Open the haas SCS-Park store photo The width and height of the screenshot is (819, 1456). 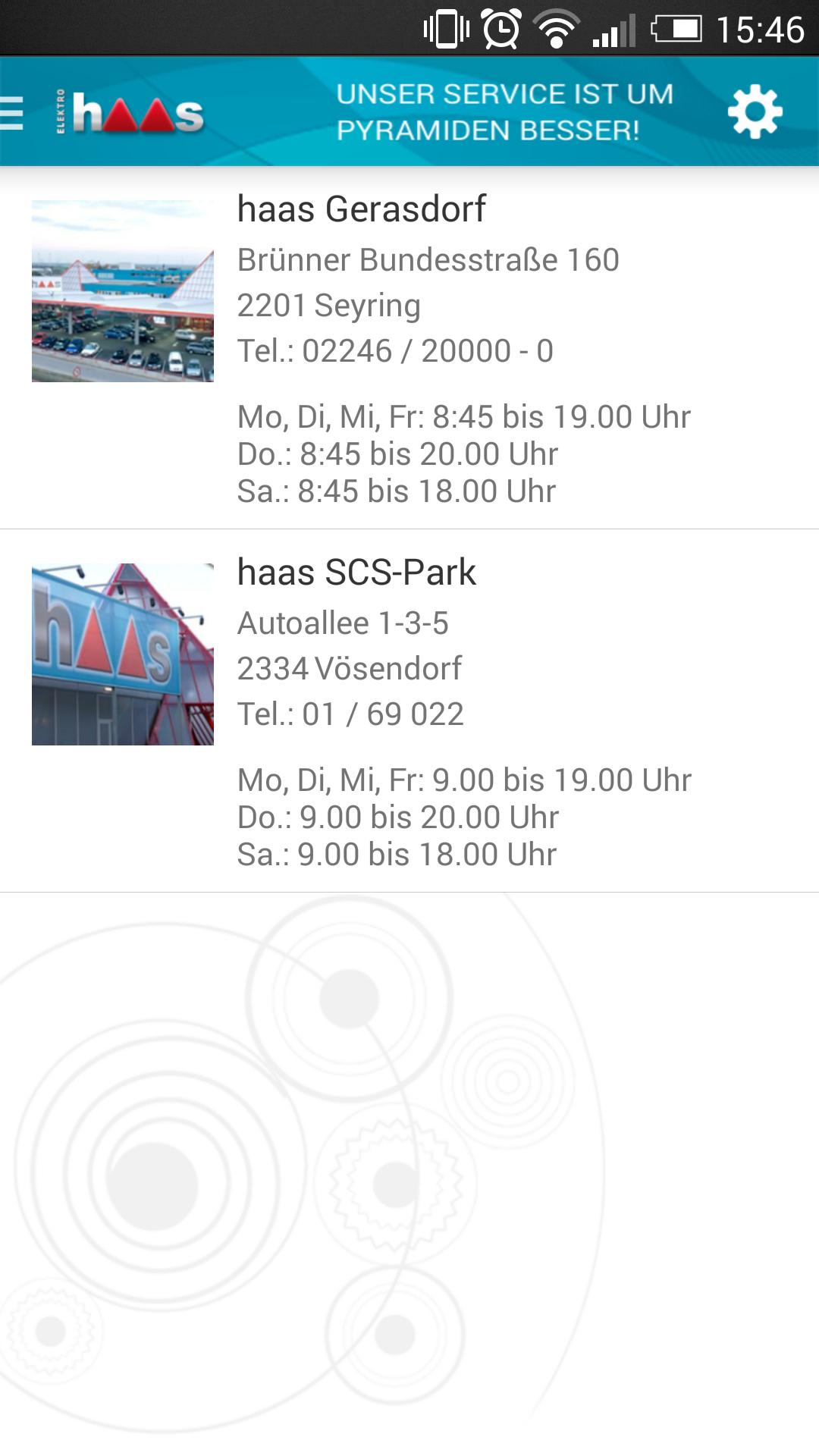coord(124,654)
